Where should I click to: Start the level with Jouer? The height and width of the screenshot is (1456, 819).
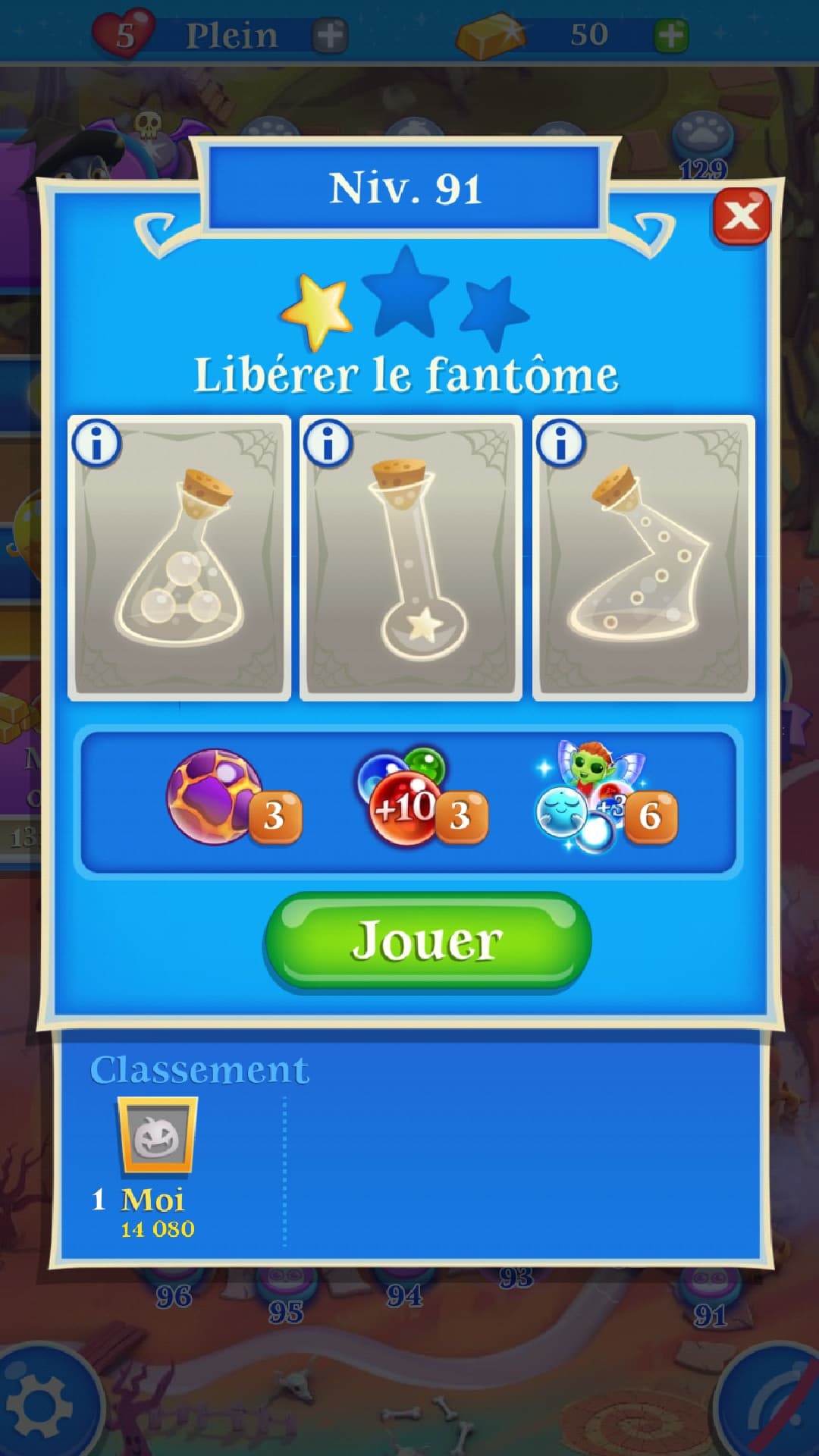point(427,941)
